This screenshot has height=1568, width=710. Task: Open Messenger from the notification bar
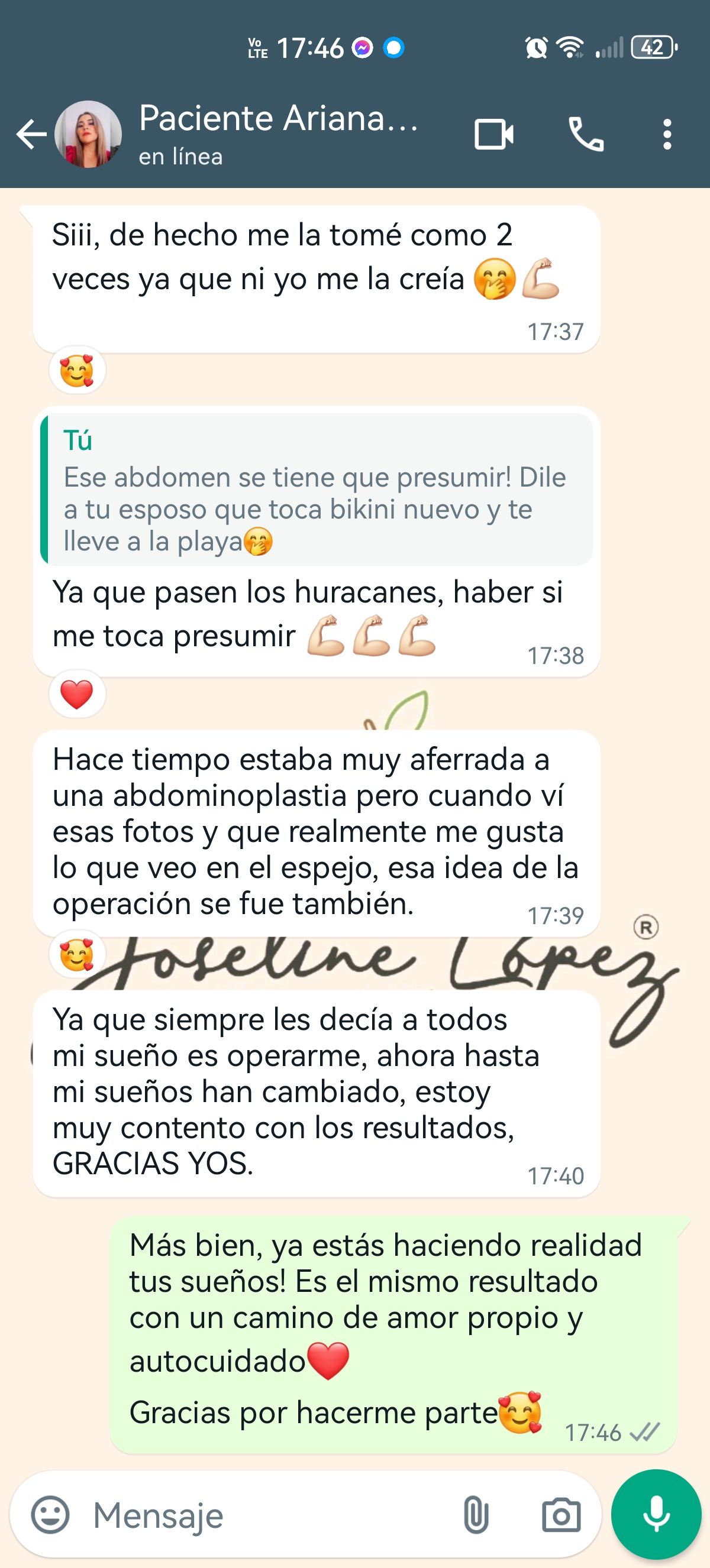pyautogui.click(x=362, y=47)
